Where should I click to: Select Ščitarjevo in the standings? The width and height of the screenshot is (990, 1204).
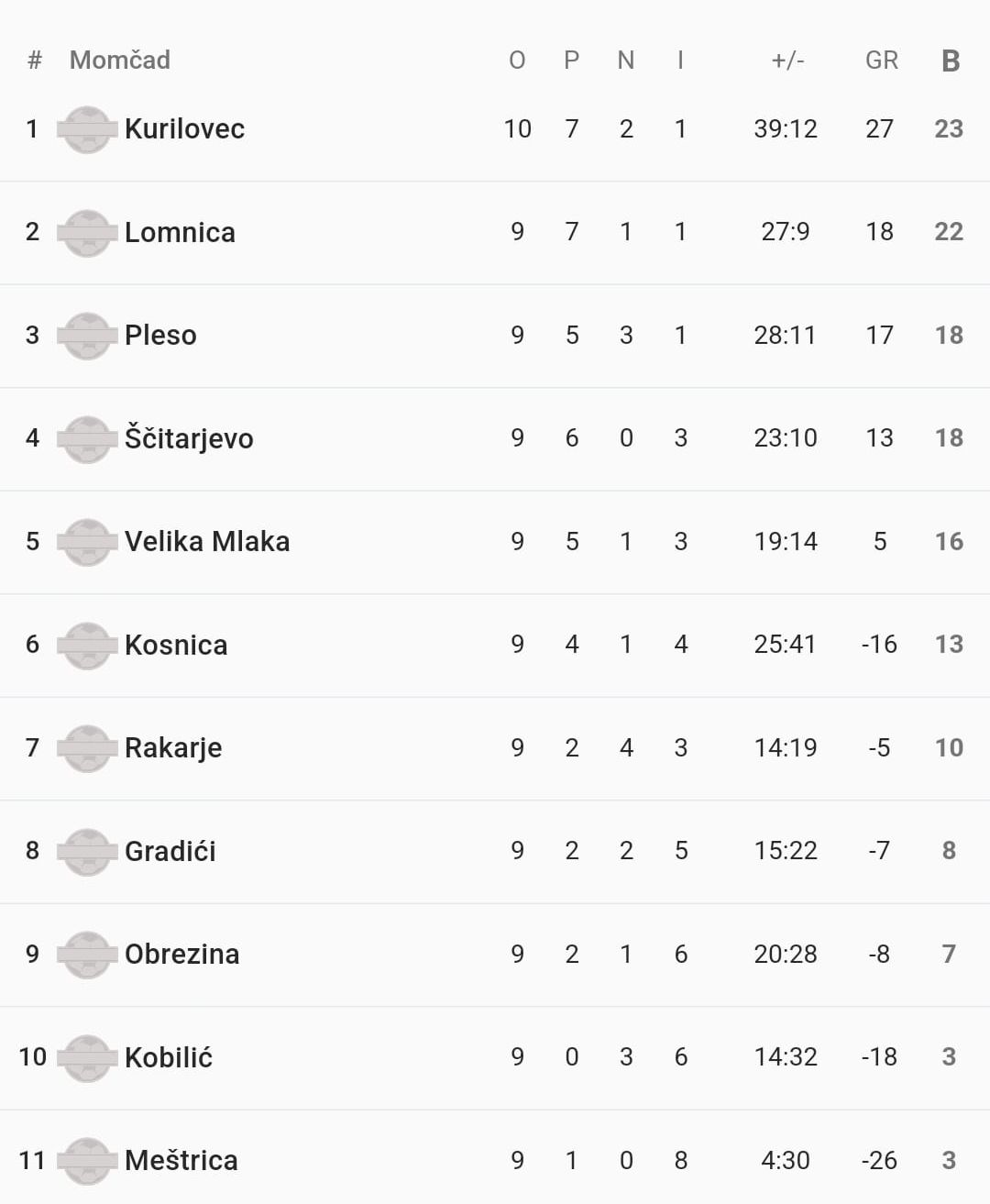click(x=189, y=438)
